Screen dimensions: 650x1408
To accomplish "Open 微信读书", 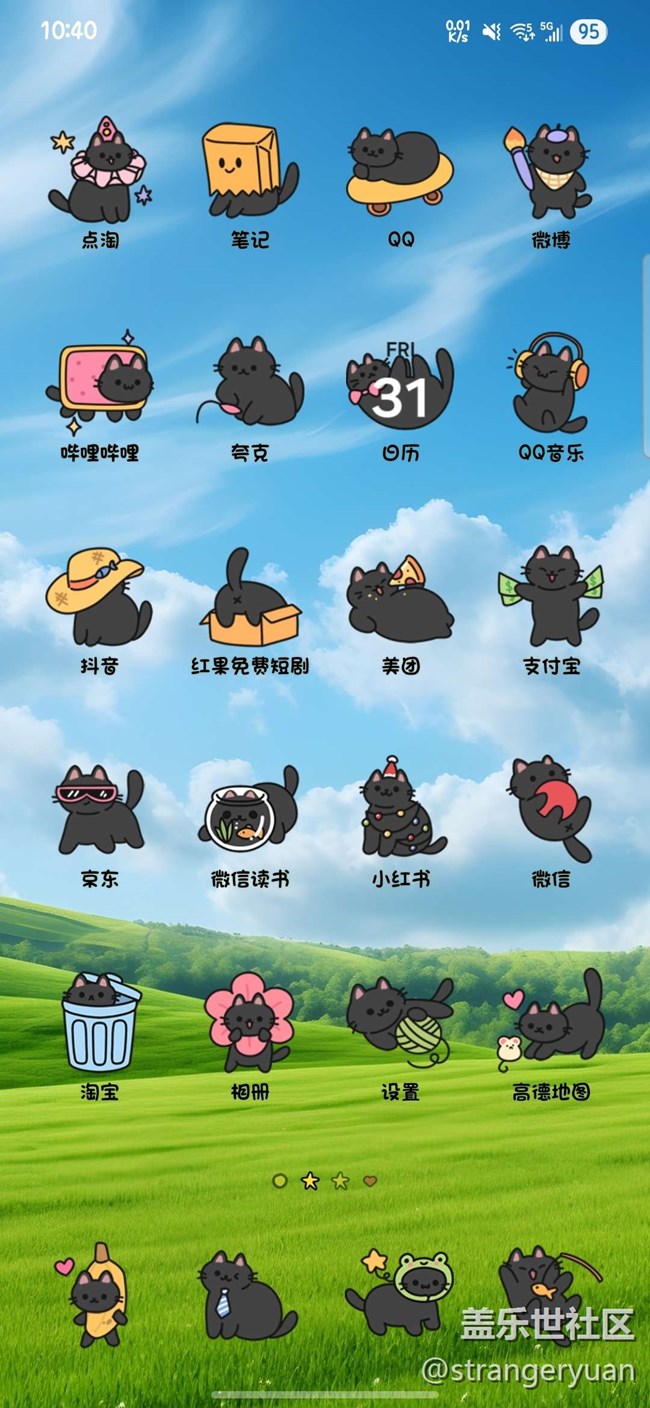I will point(250,811).
